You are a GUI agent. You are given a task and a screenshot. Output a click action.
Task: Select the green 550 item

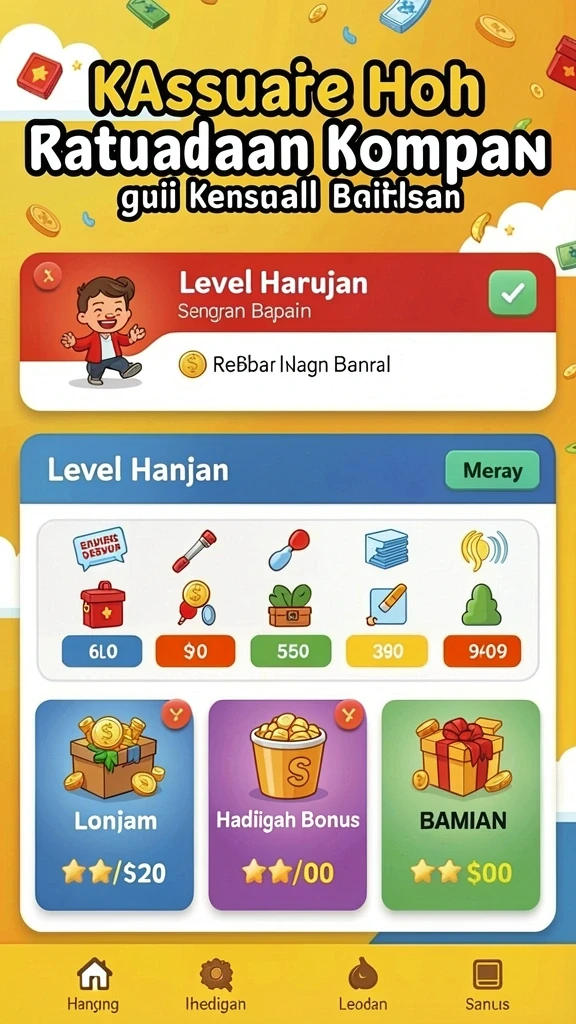click(291, 651)
